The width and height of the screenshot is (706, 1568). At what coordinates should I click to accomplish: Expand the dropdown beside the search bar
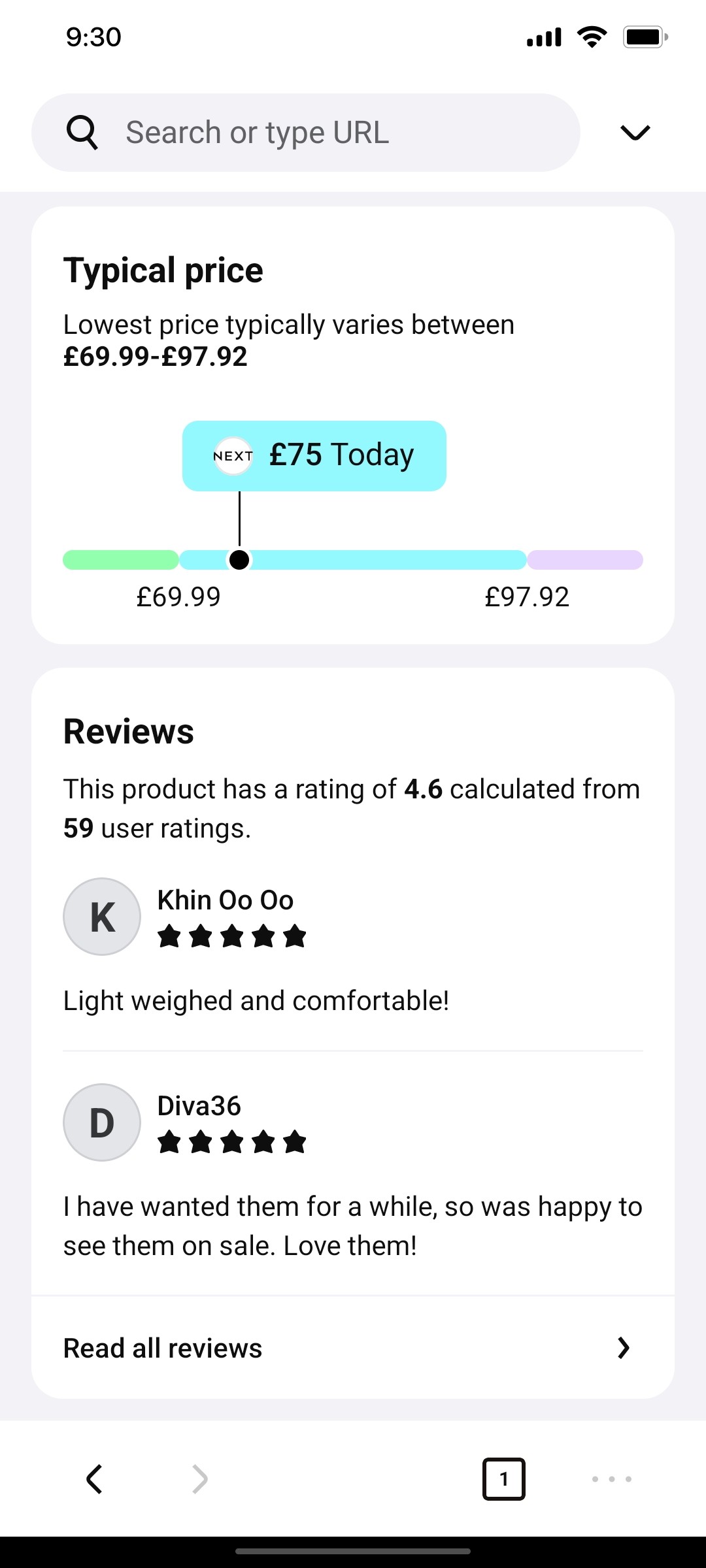point(634,132)
